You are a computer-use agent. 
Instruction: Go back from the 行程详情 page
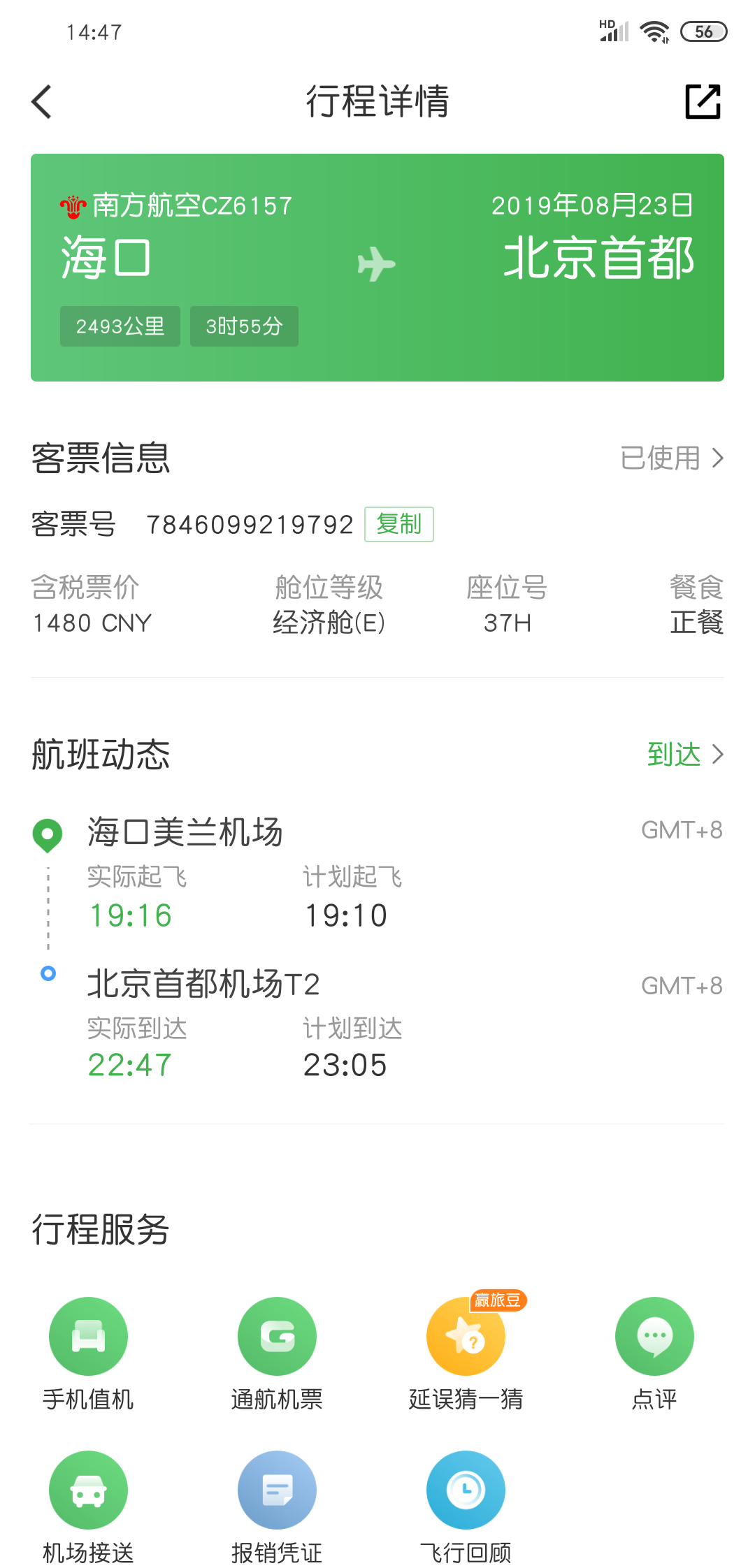pos(42,102)
